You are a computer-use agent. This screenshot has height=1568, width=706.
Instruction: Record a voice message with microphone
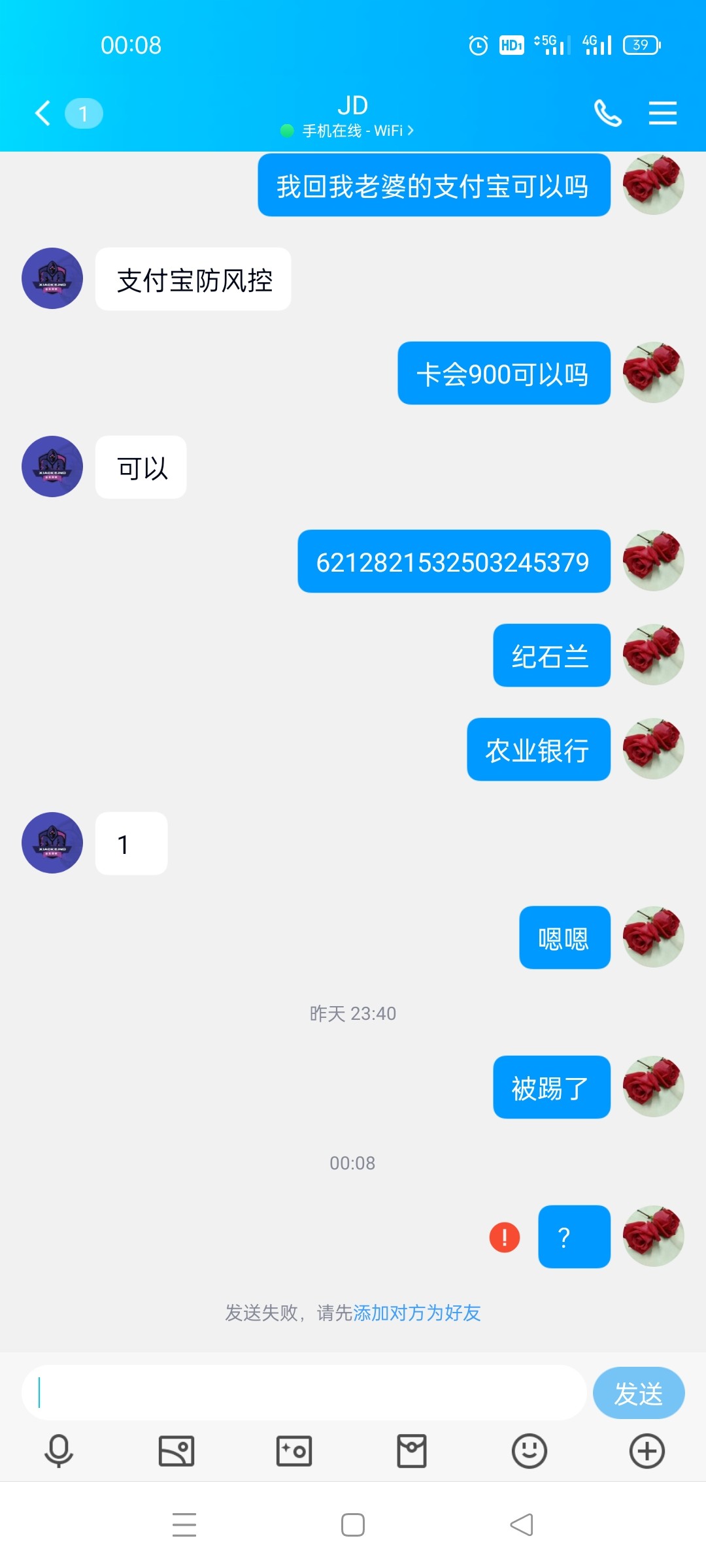click(x=59, y=1451)
